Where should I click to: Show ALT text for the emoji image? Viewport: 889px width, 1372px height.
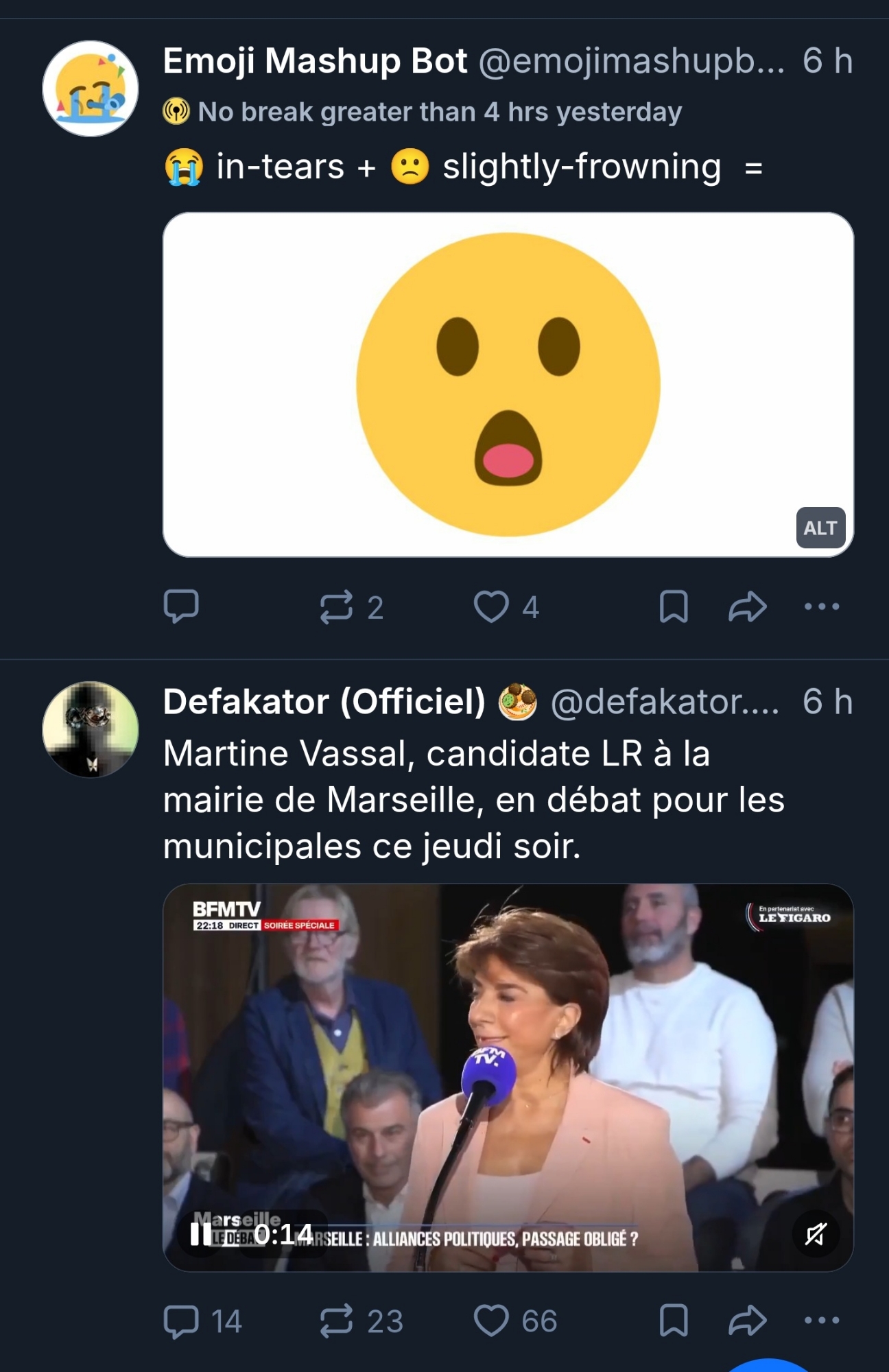[820, 528]
